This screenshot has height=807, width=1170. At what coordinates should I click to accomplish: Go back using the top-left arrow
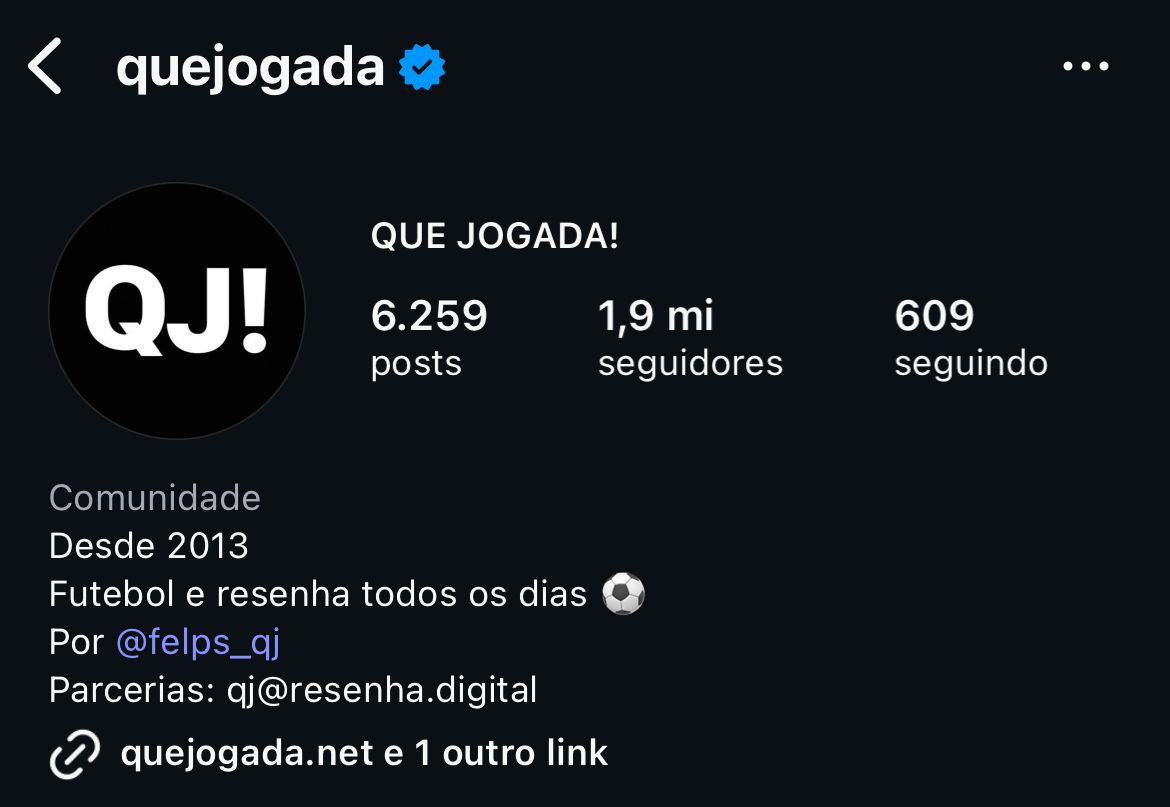(46, 67)
